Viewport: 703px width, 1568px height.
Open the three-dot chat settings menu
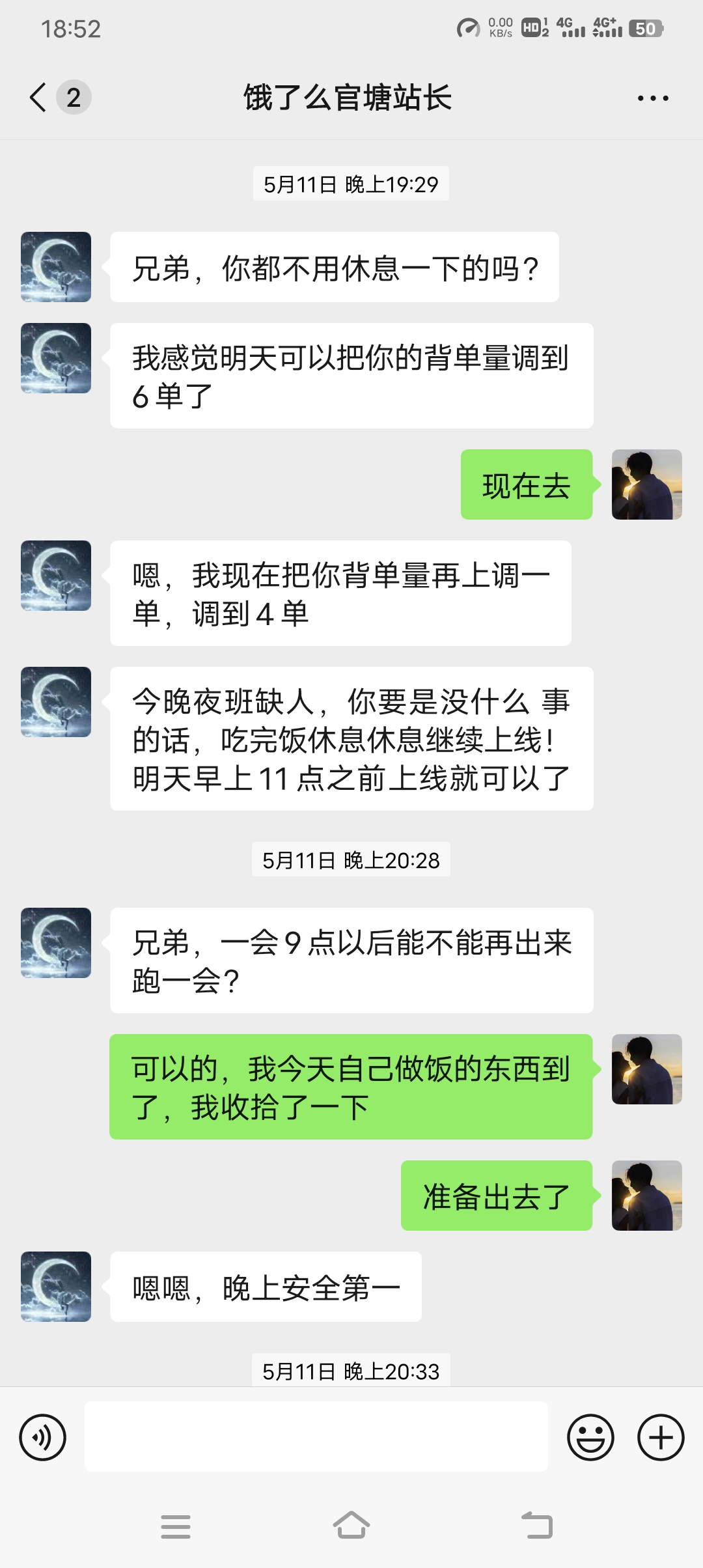pyautogui.click(x=652, y=96)
